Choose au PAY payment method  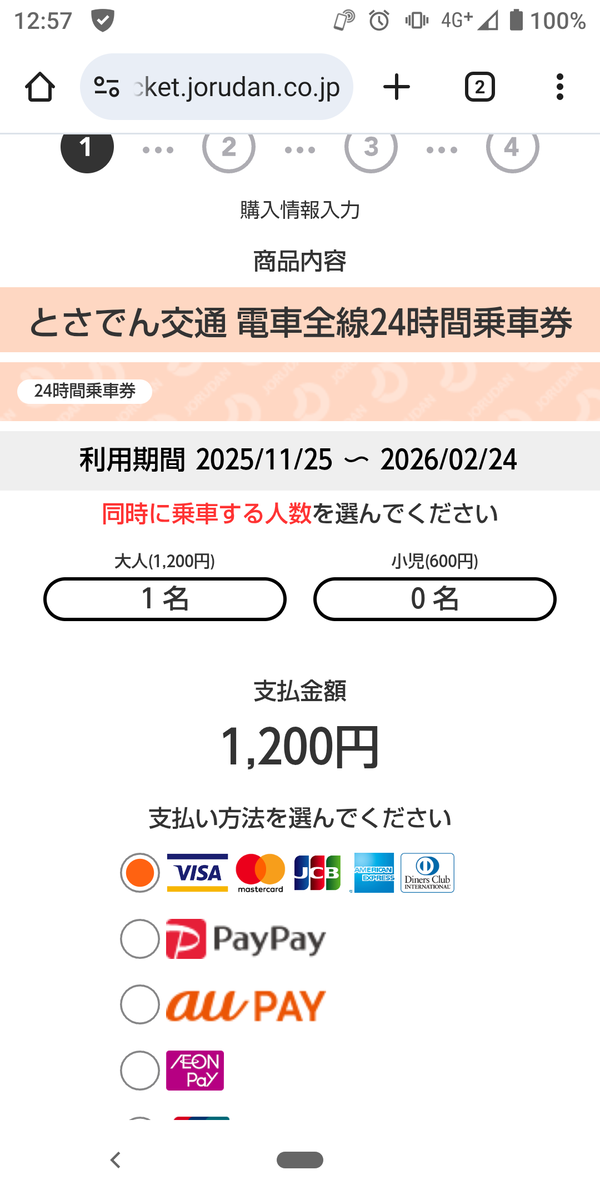pyautogui.click(x=139, y=1004)
